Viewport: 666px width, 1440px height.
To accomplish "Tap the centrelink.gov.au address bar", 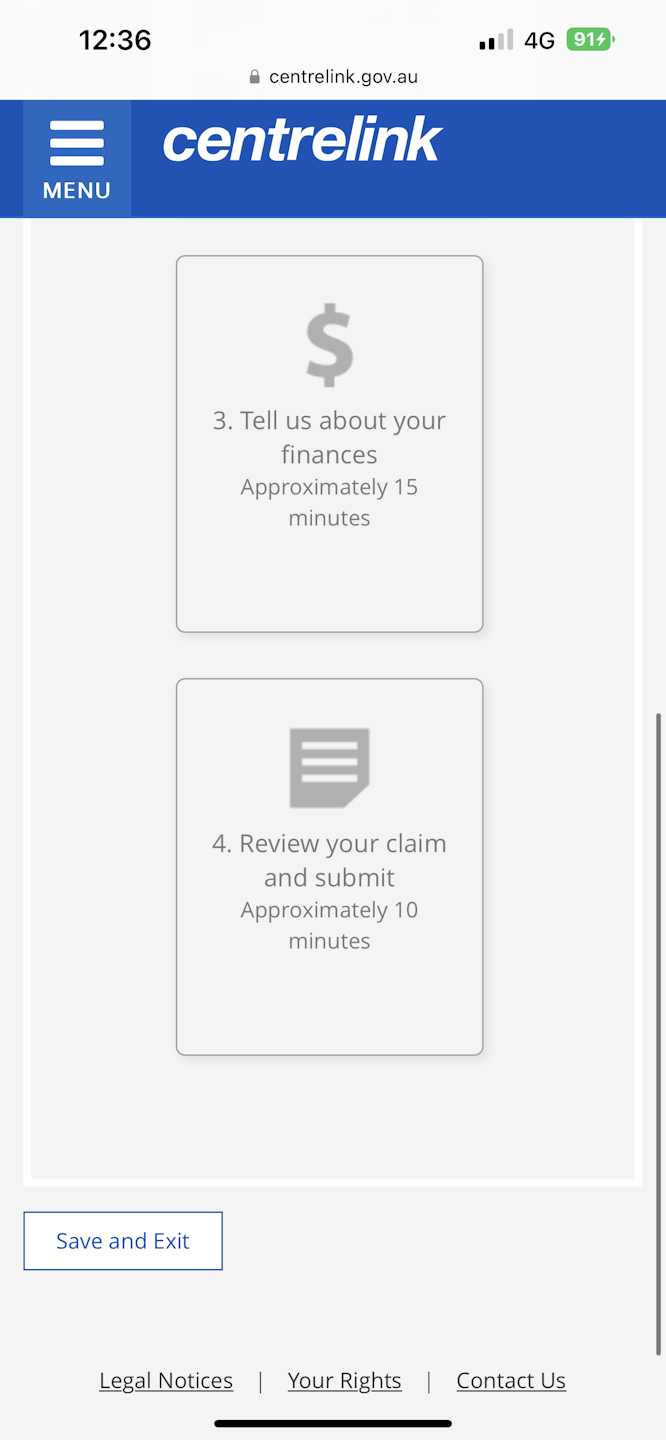I will pos(333,77).
